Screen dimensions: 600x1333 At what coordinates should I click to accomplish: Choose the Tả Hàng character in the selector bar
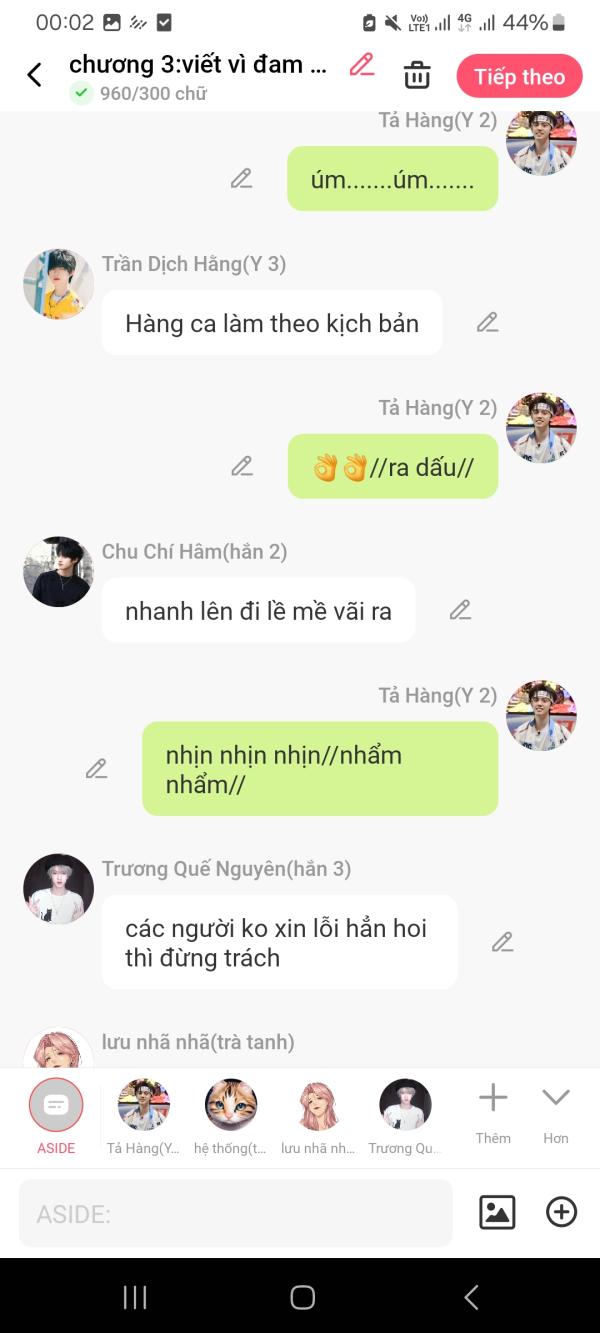point(143,1117)
